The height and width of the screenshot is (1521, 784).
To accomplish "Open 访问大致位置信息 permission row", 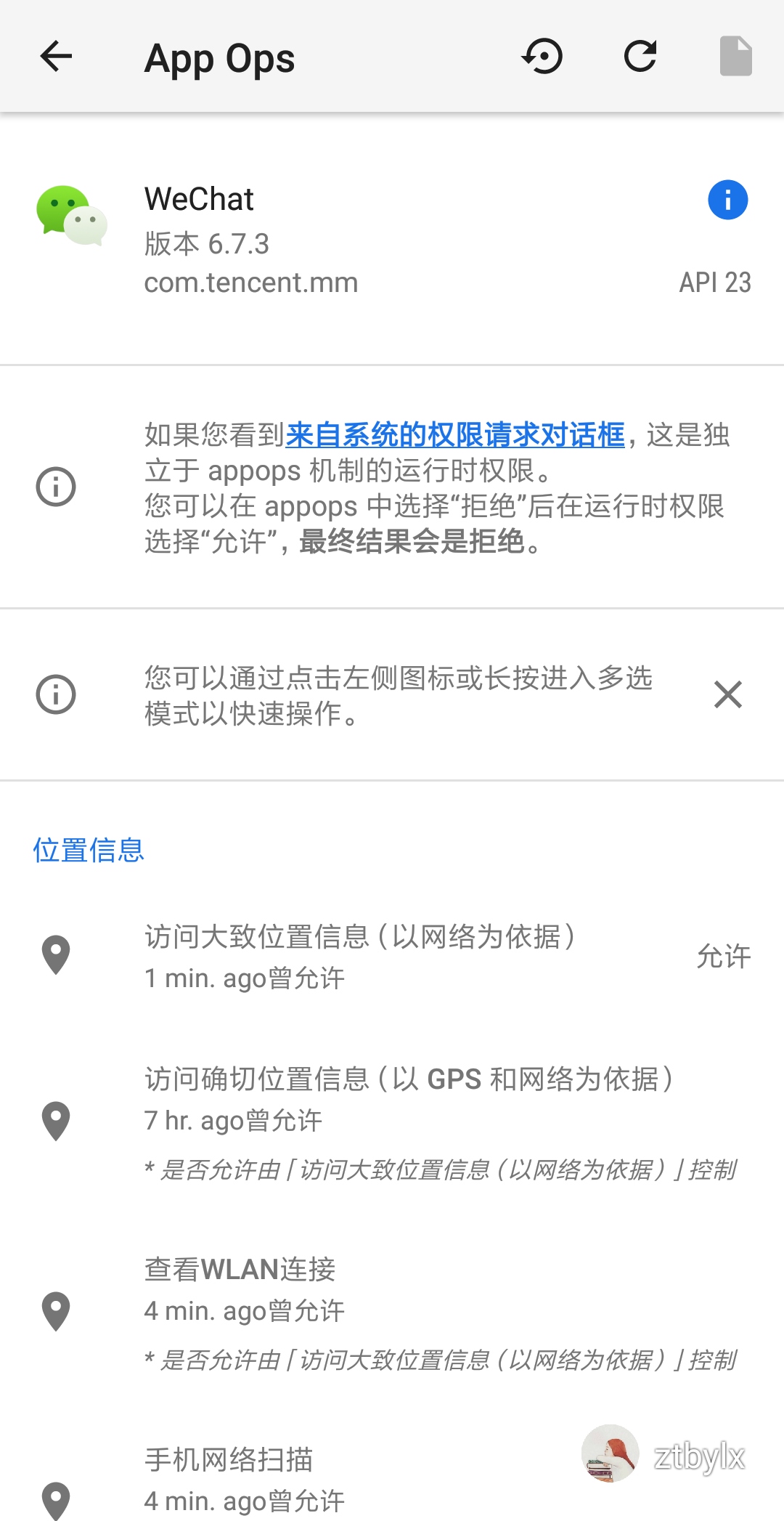I will click(x=392, y=956).
